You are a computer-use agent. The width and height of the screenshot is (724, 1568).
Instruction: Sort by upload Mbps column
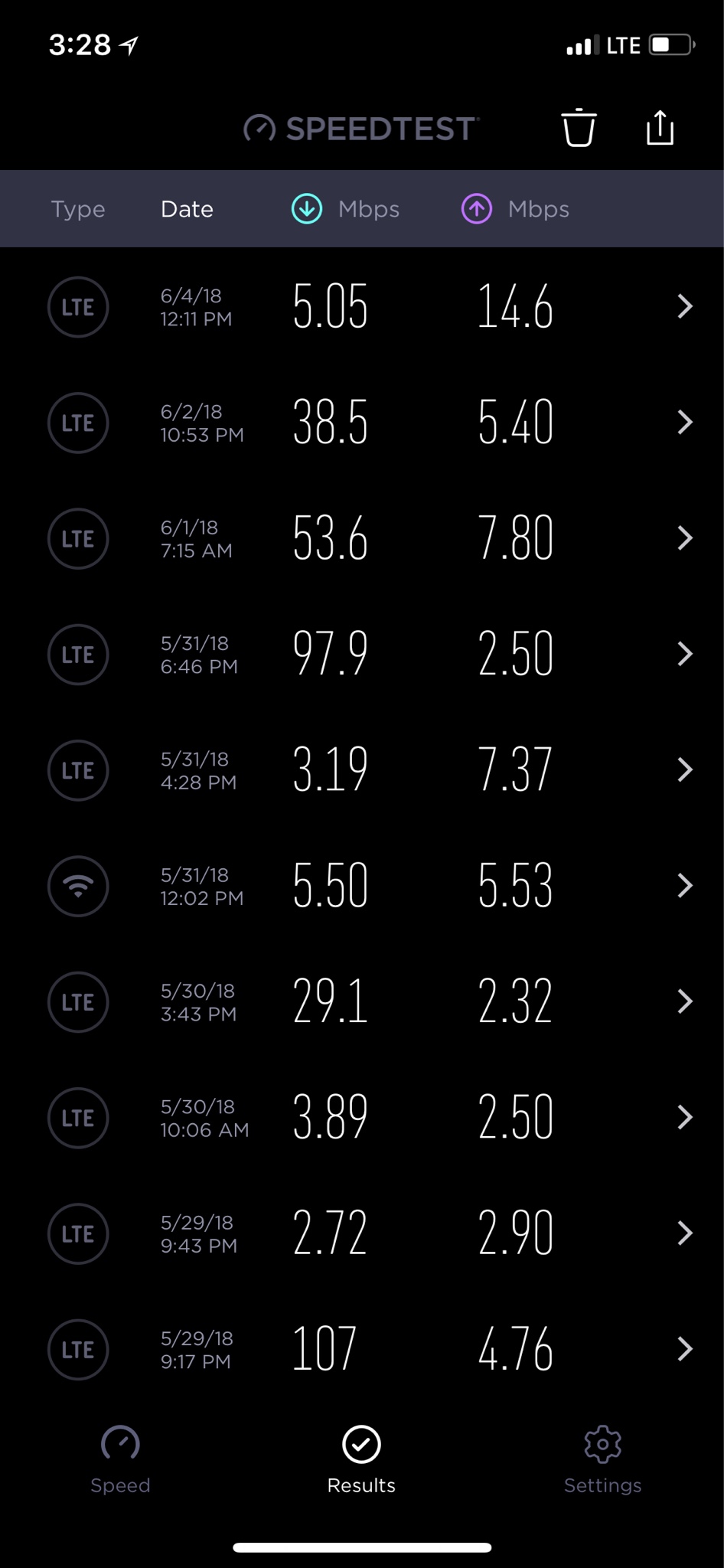click(x=516, y=209)
